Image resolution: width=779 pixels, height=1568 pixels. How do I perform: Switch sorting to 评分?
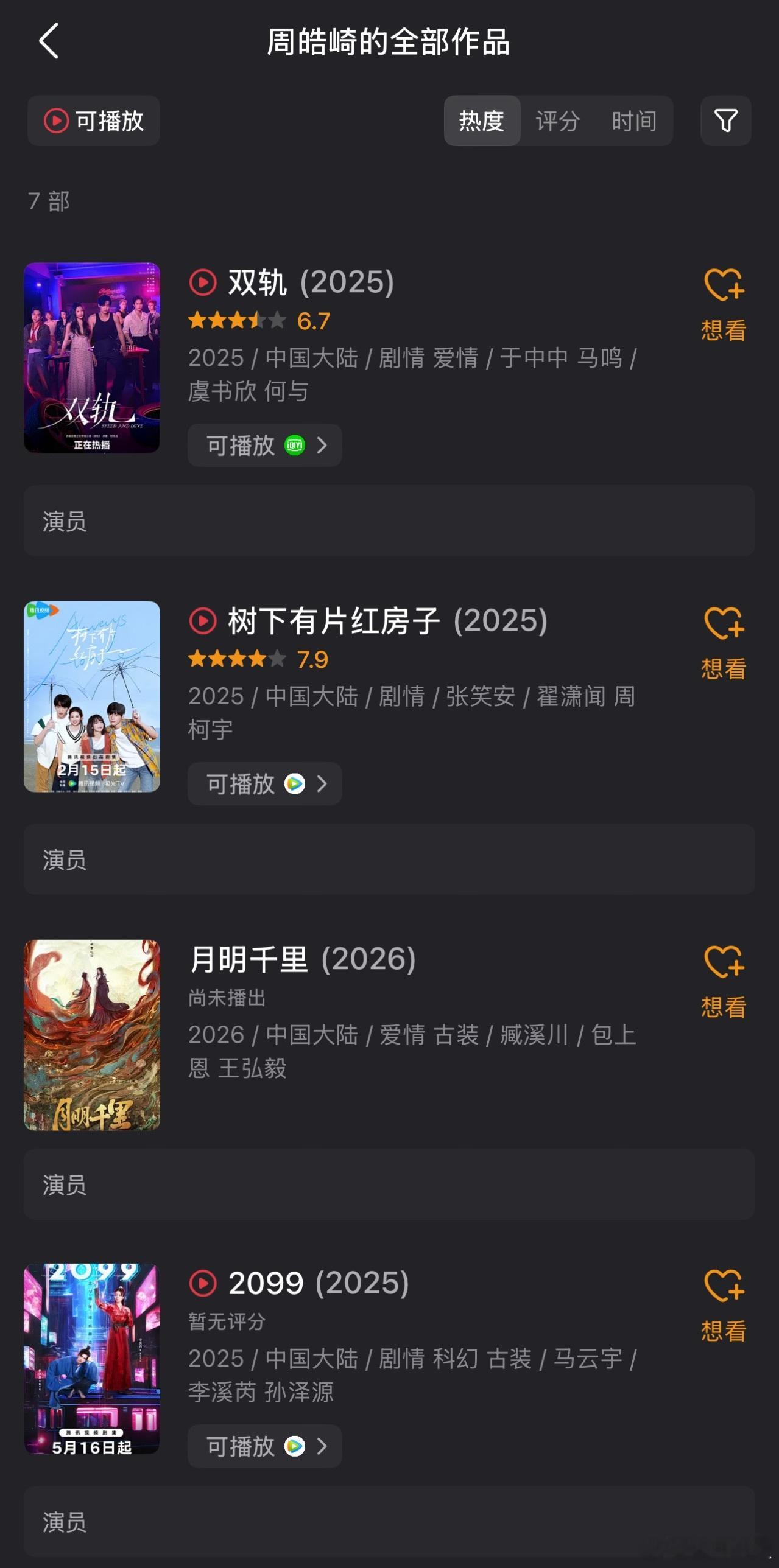557,121
